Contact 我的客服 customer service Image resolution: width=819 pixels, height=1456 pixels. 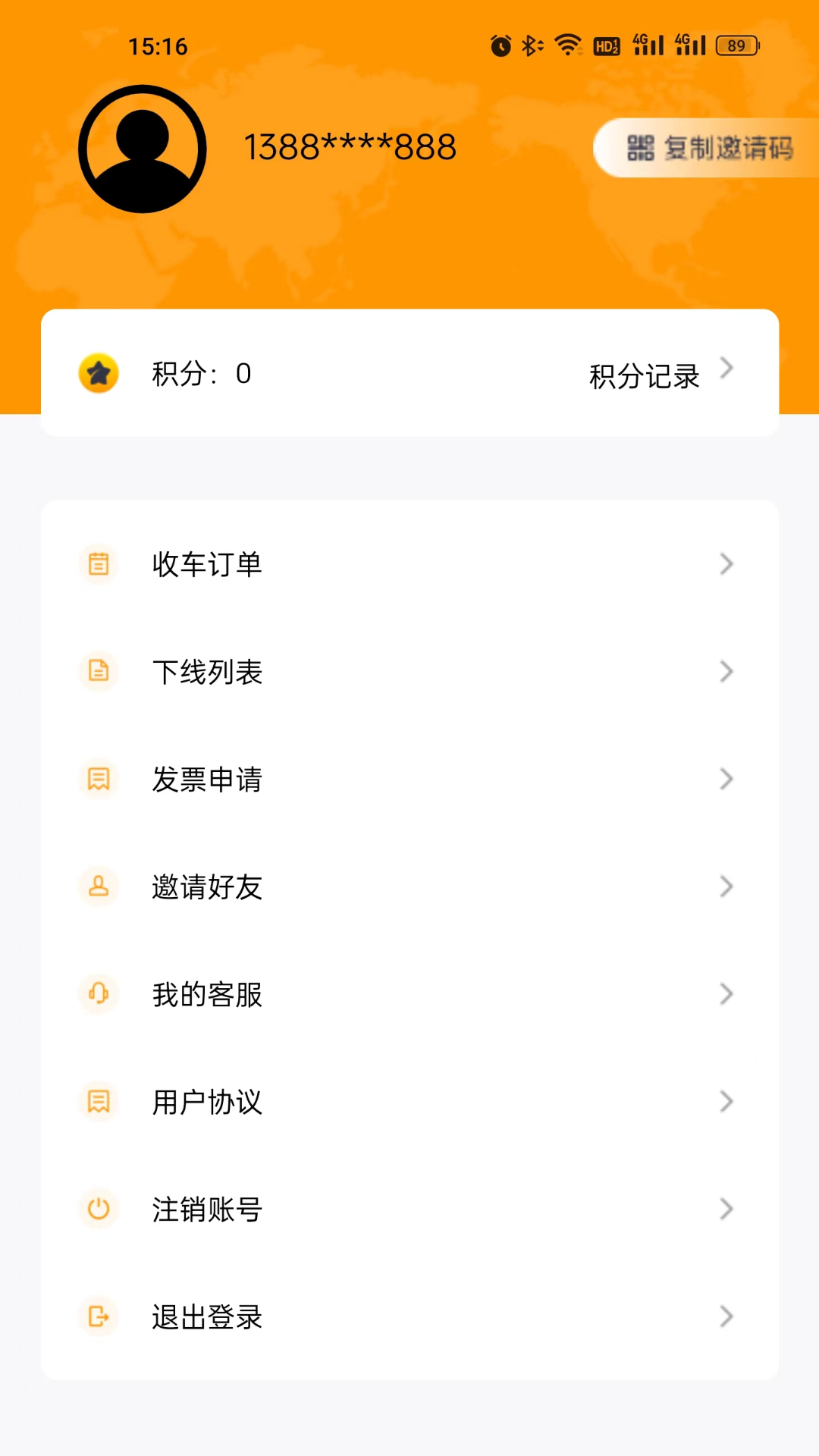[x=409, y=994]
